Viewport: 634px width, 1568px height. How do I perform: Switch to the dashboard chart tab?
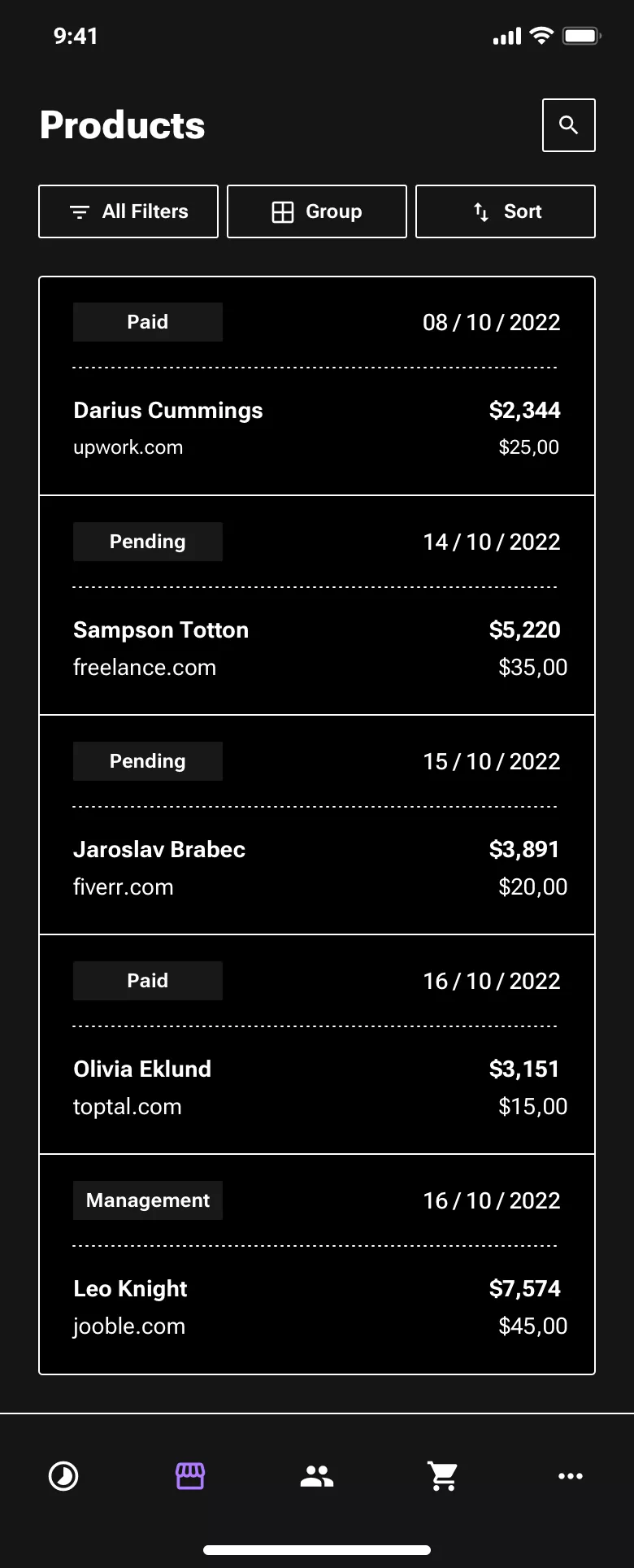coord(63,1476)
